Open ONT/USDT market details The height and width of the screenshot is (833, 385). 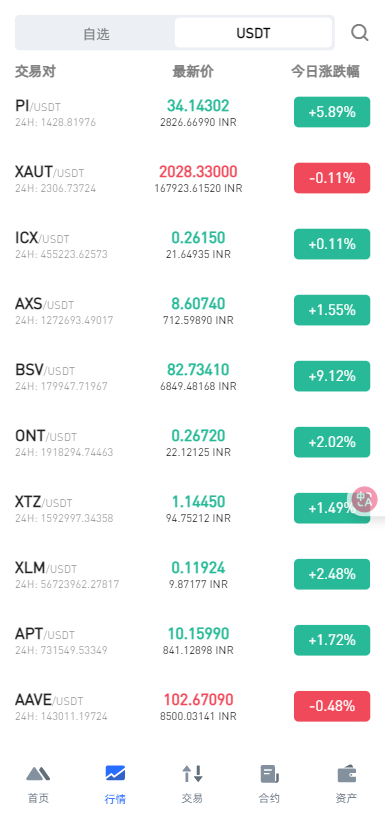[192, 442]
